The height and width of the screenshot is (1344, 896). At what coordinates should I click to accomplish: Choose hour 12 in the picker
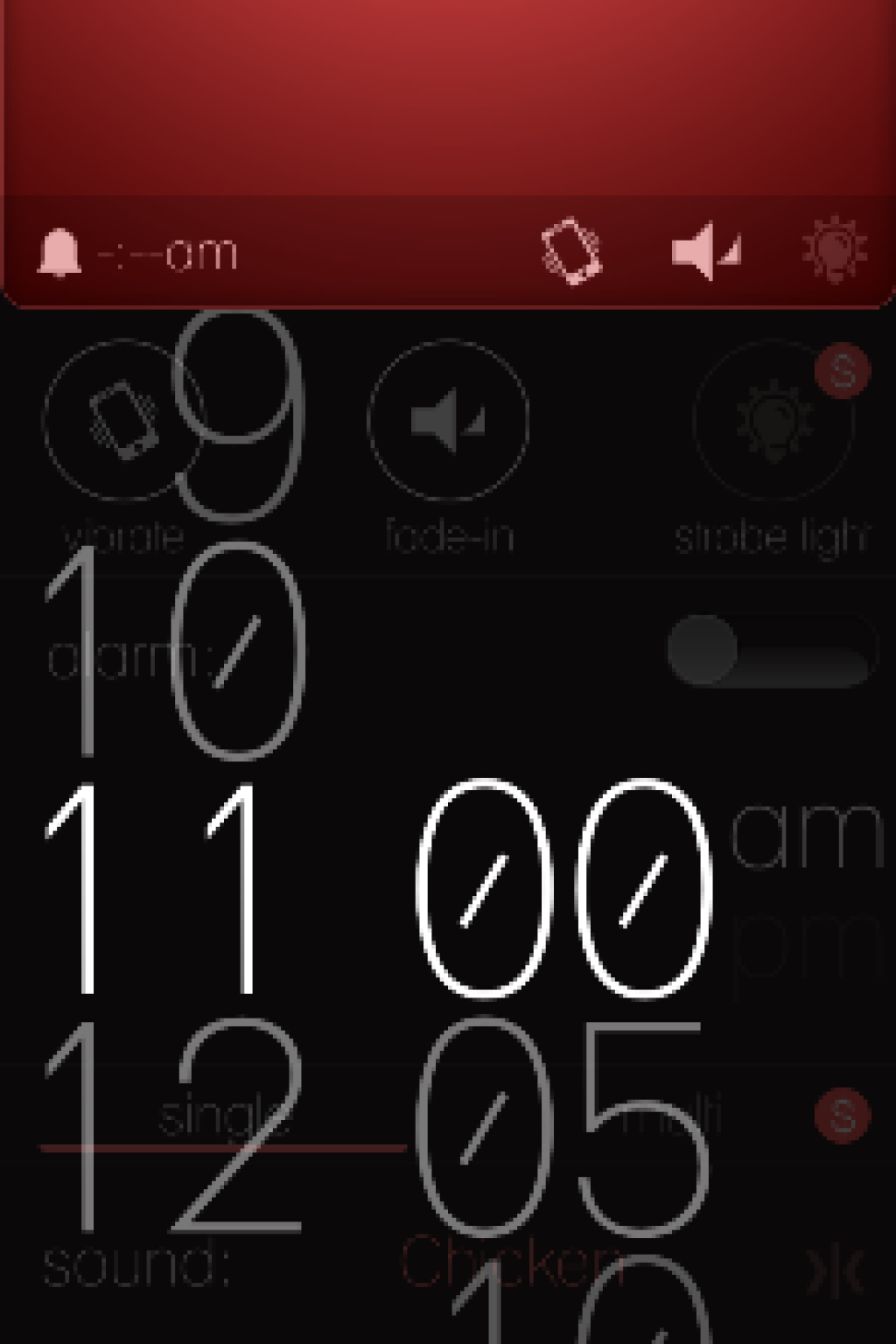(175, 1127)
